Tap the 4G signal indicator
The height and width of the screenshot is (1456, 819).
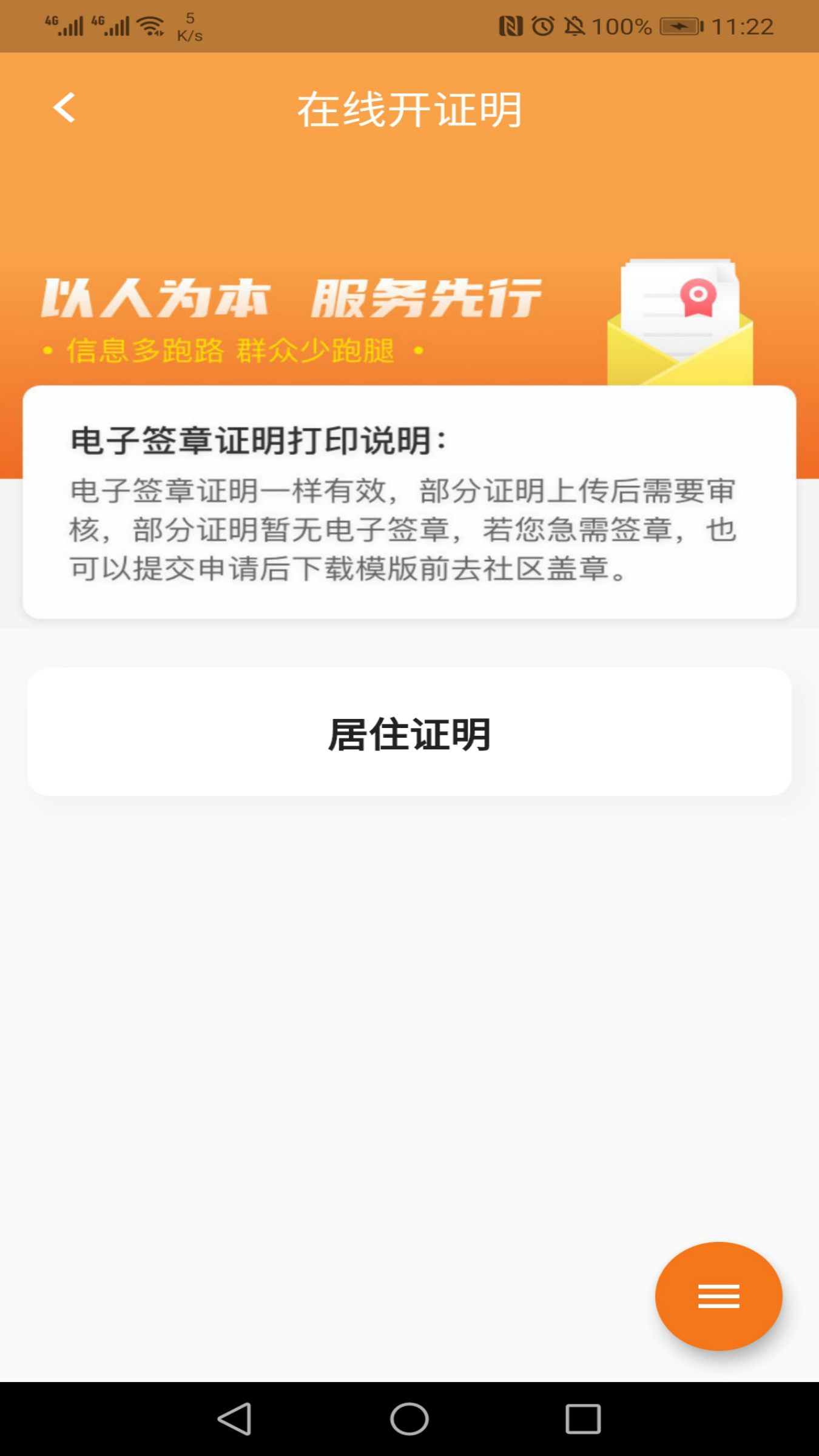coord(64,25)
